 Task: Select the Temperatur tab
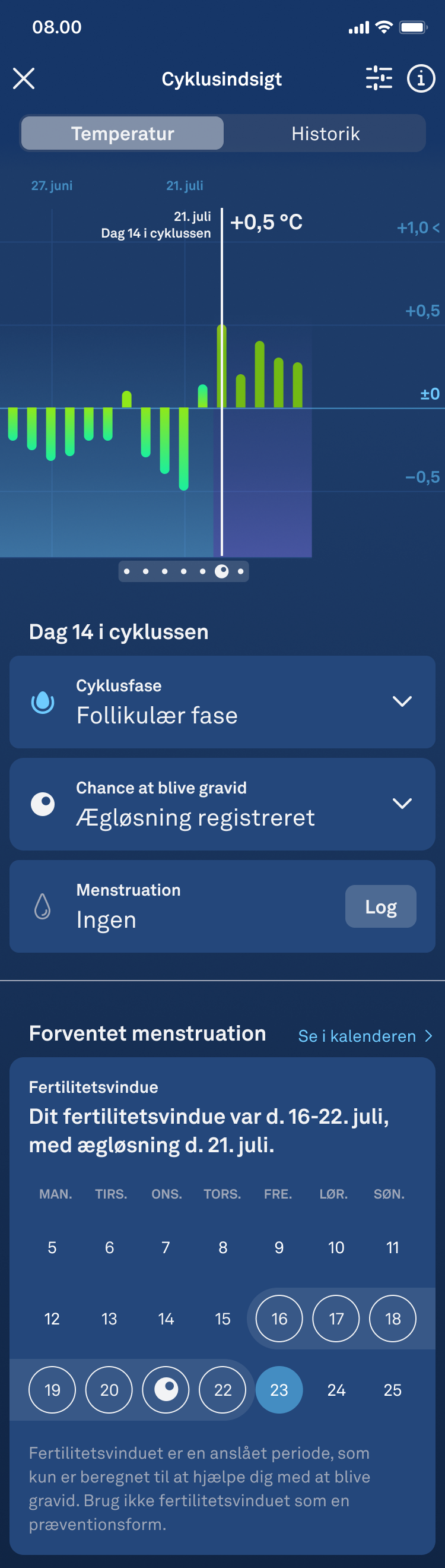tap(123, 133)
